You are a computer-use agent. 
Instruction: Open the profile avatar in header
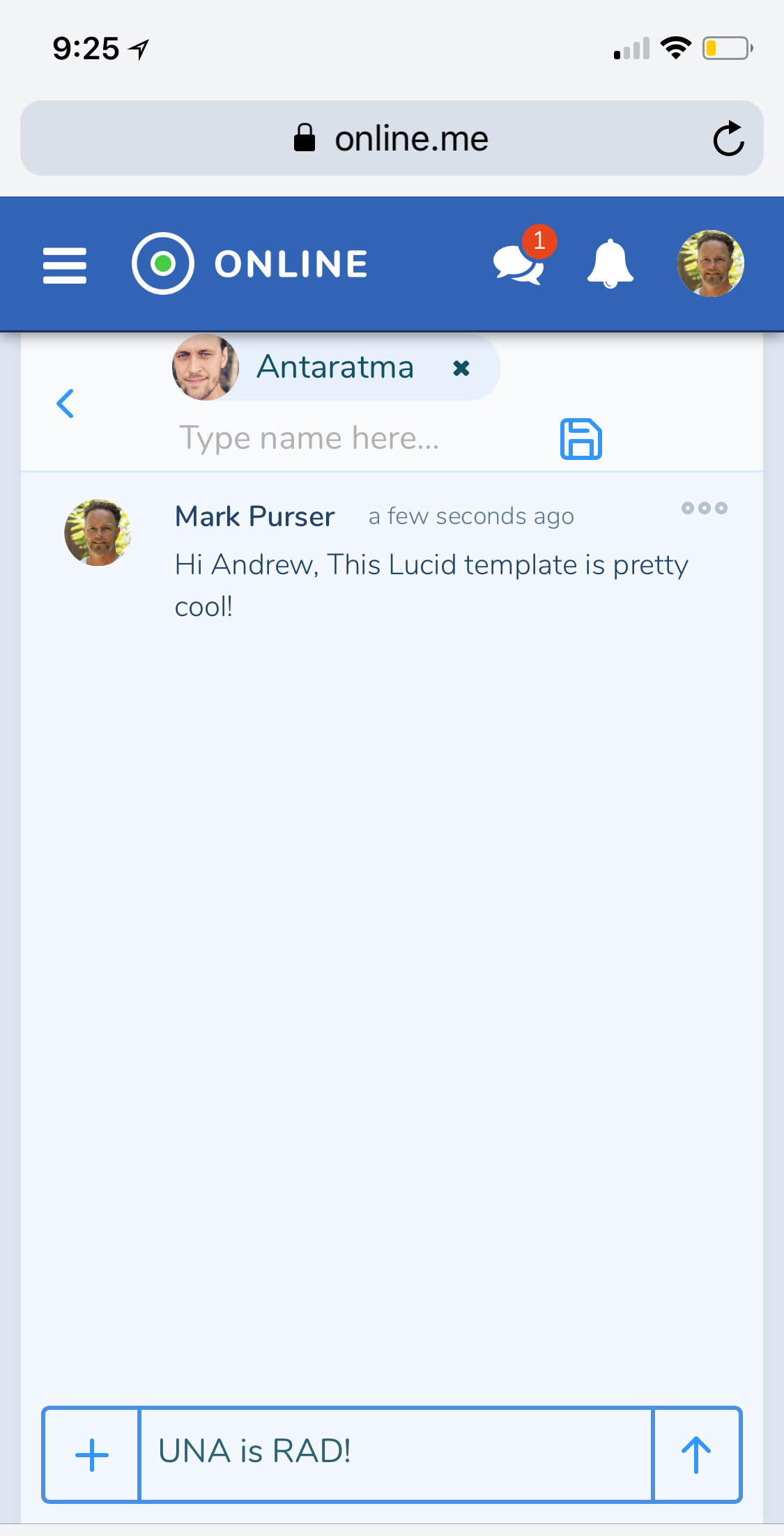[710, 263]
